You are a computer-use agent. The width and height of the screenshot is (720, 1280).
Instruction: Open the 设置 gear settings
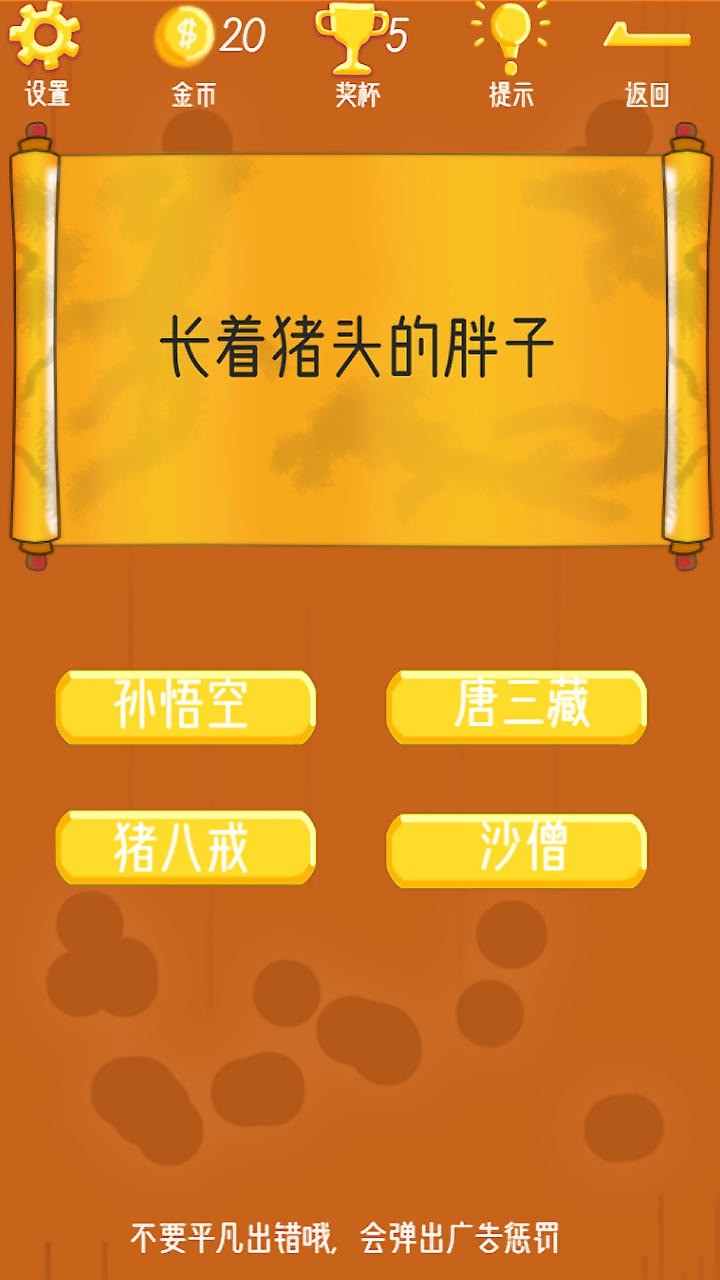(46, 52)
